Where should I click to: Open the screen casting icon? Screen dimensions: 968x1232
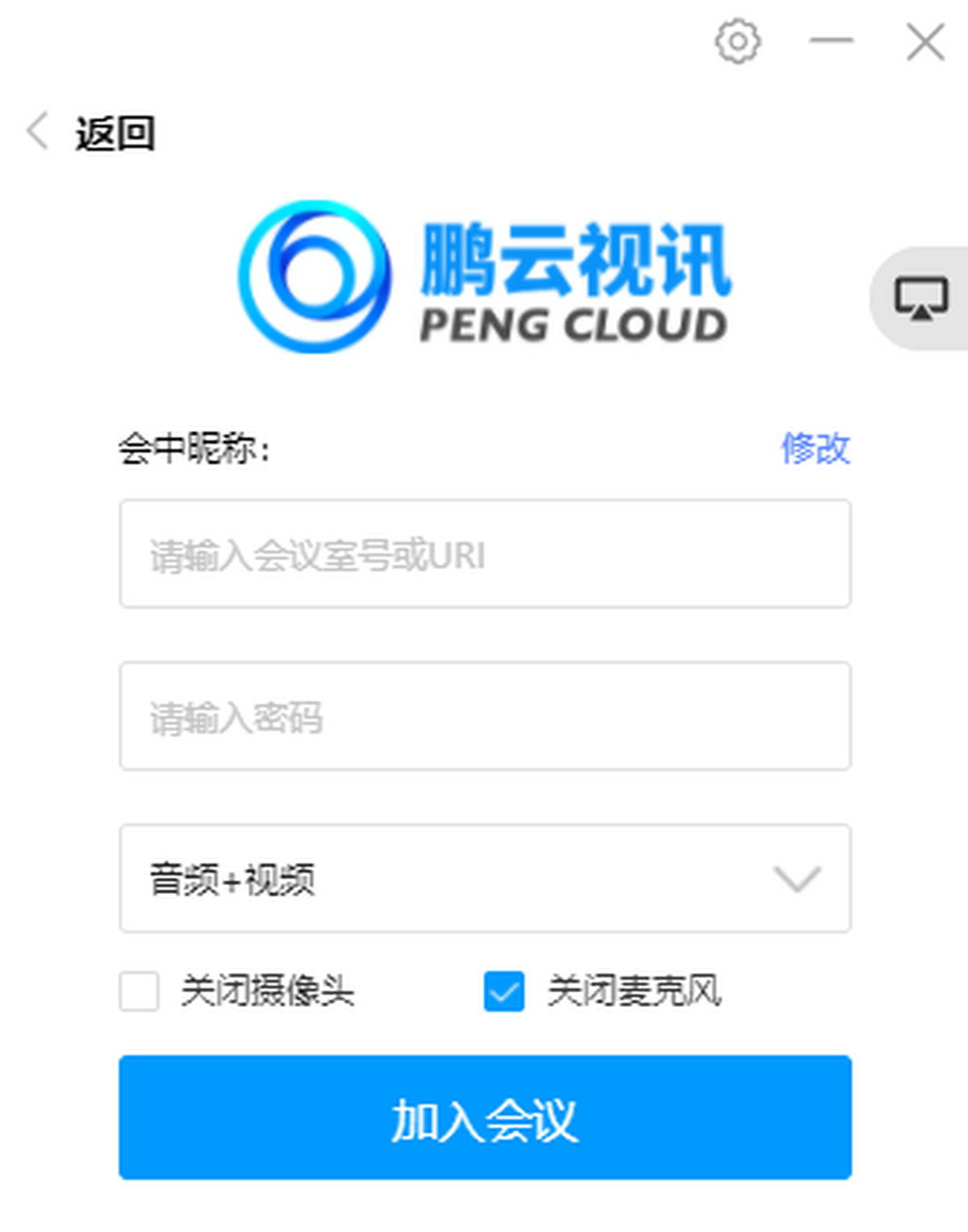(x=920, y=299)
